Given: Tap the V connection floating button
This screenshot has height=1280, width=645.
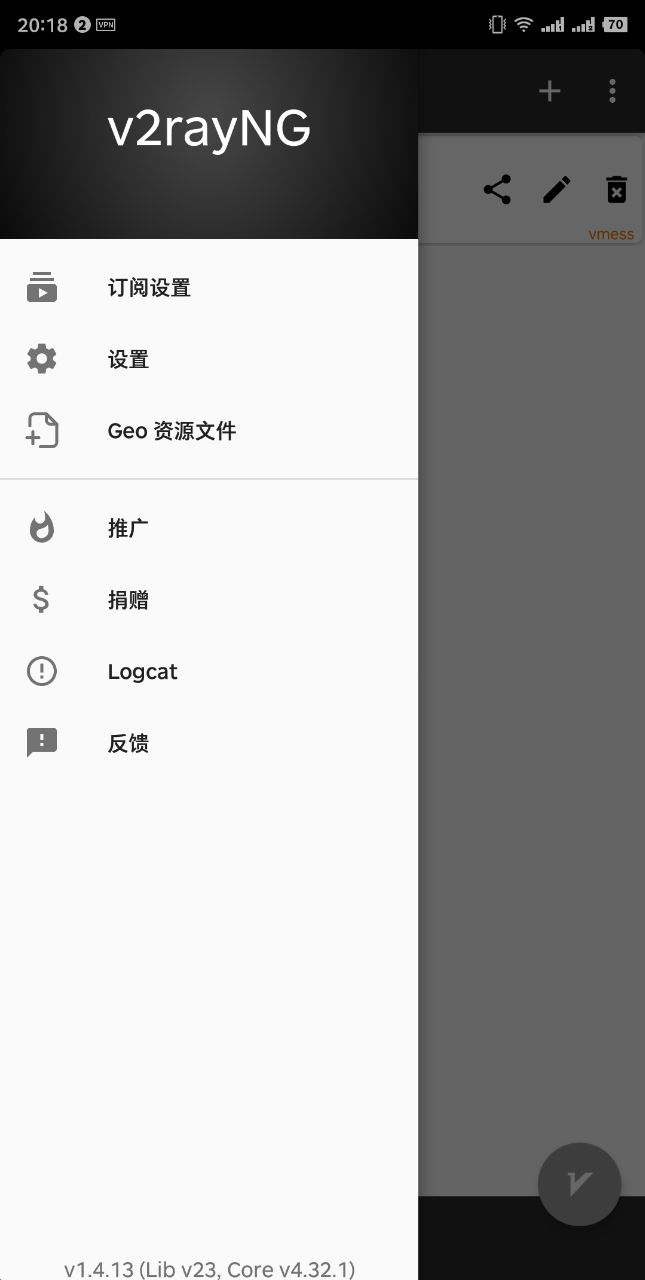Looking at the screenshot, I should 580,1184.
